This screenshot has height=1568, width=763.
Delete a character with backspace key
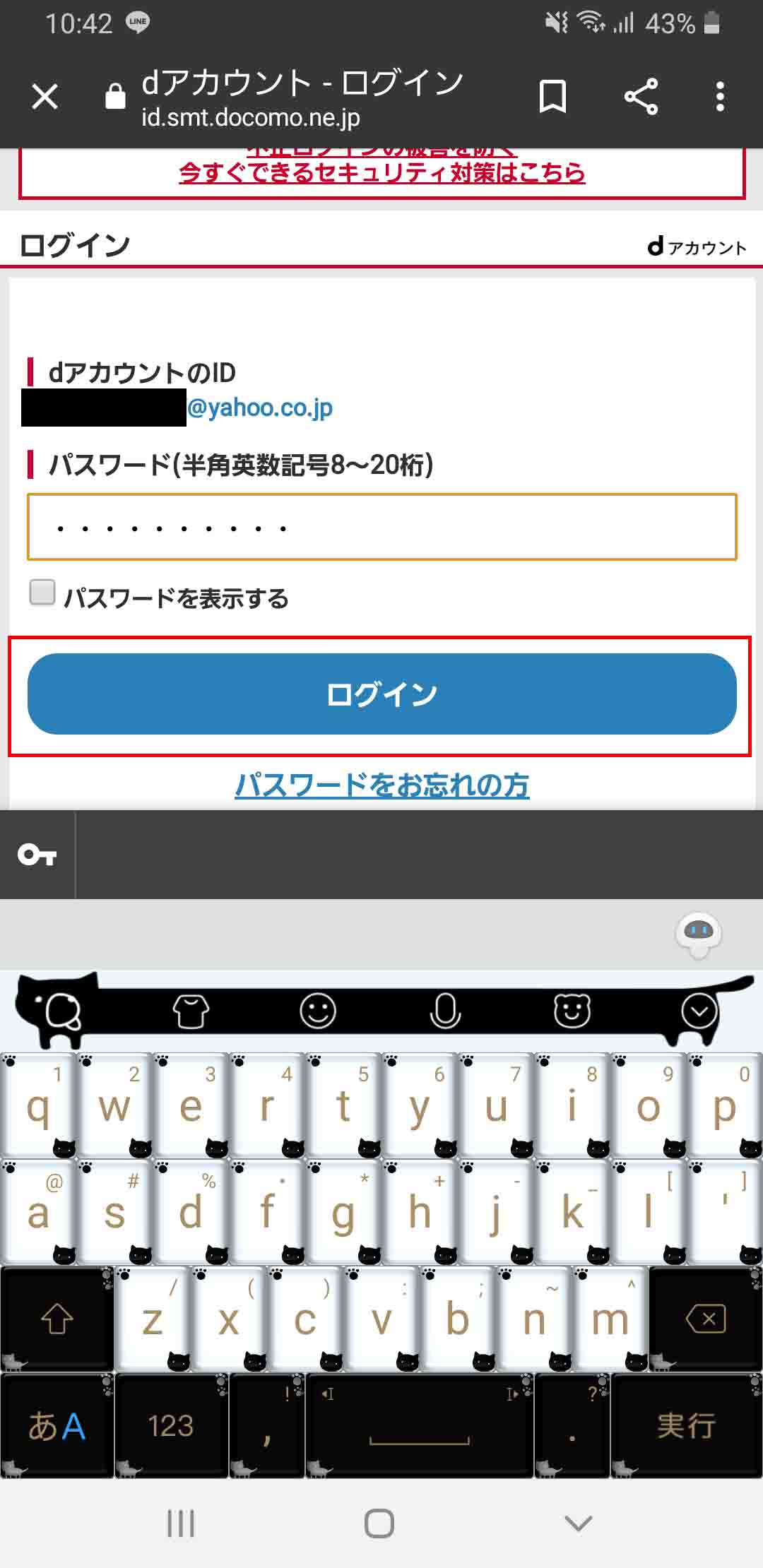click(705, 1319)
